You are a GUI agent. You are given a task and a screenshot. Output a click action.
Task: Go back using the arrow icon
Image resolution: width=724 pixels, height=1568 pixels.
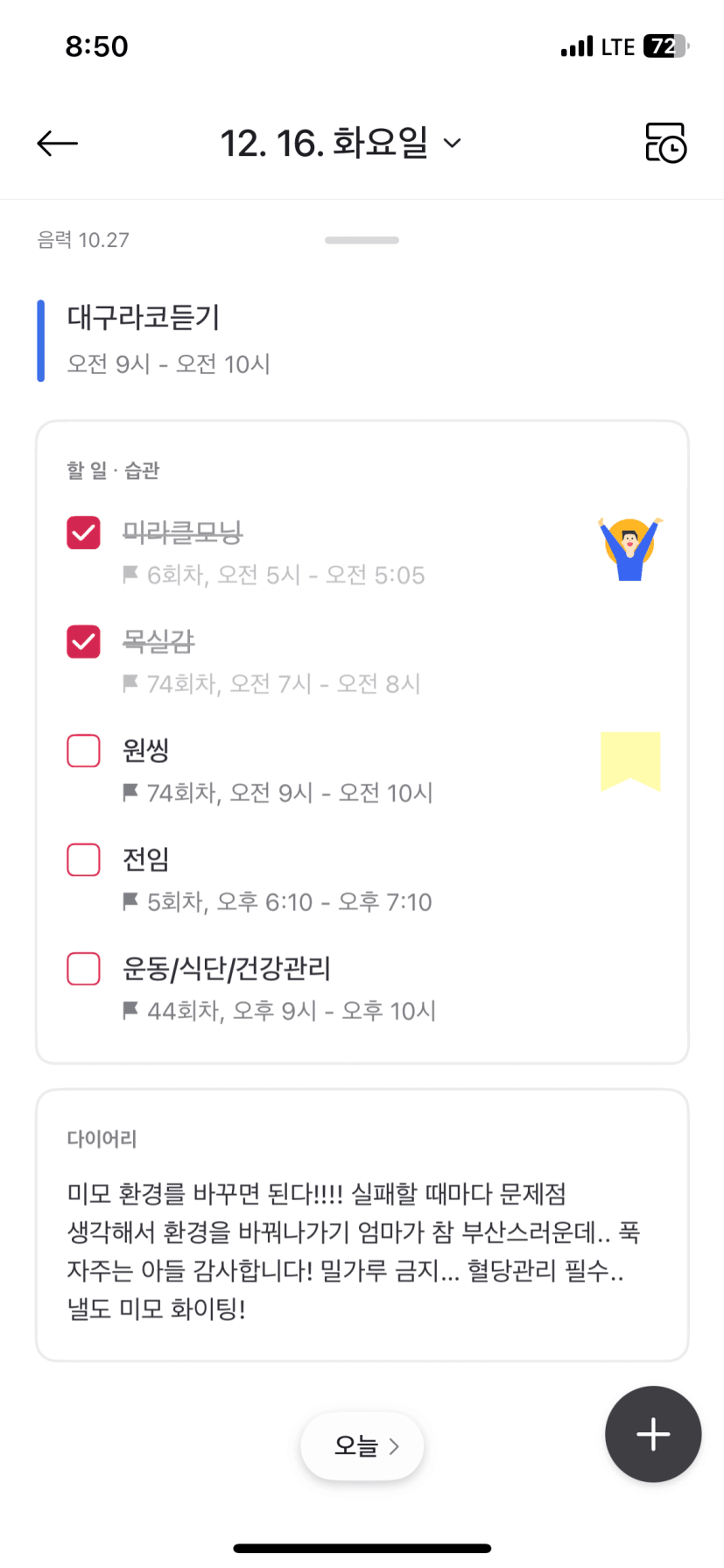(x=58, y=144)
